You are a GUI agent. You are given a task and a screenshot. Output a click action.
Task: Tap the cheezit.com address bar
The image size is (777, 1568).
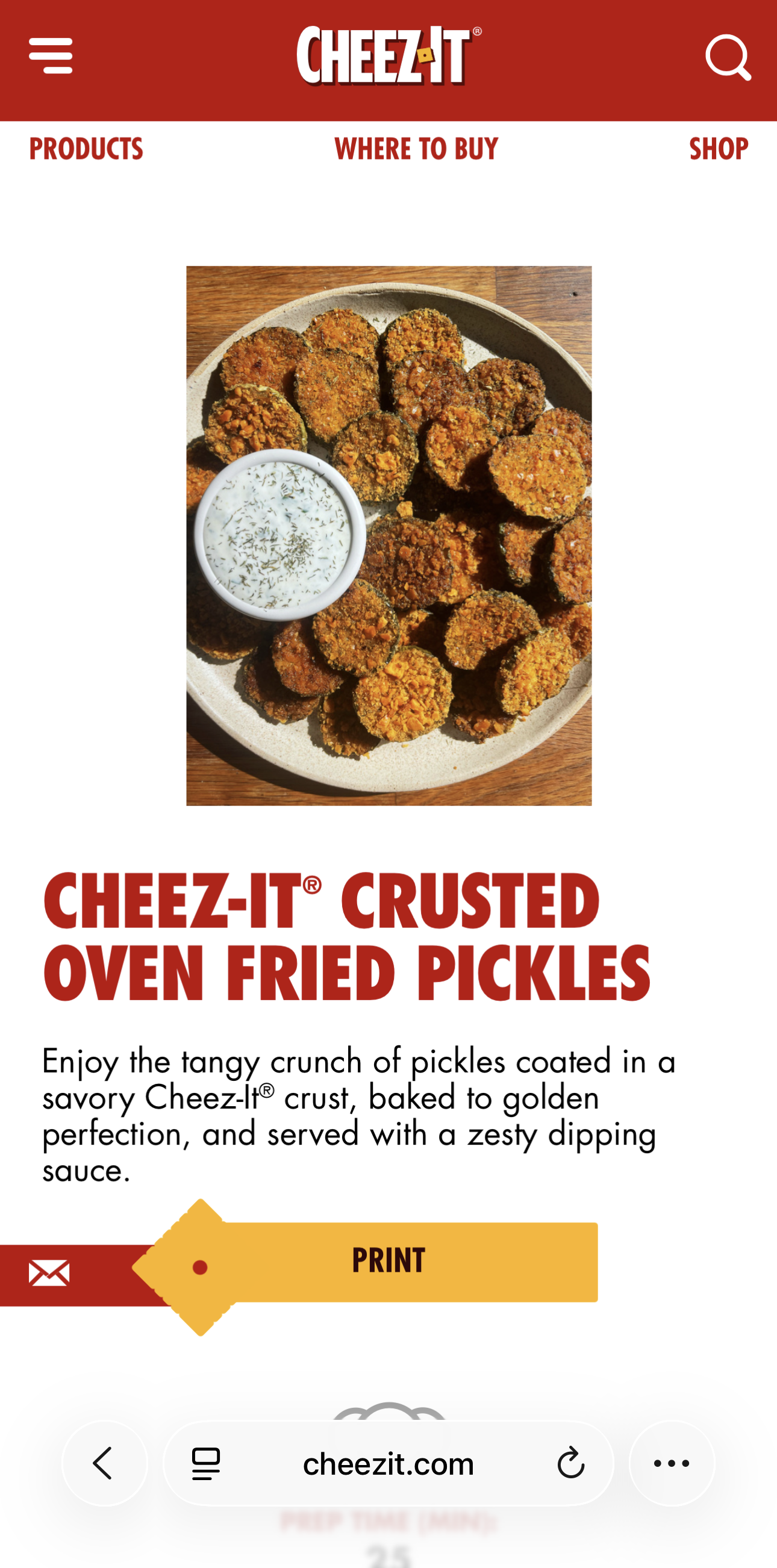click(388, 1463)
